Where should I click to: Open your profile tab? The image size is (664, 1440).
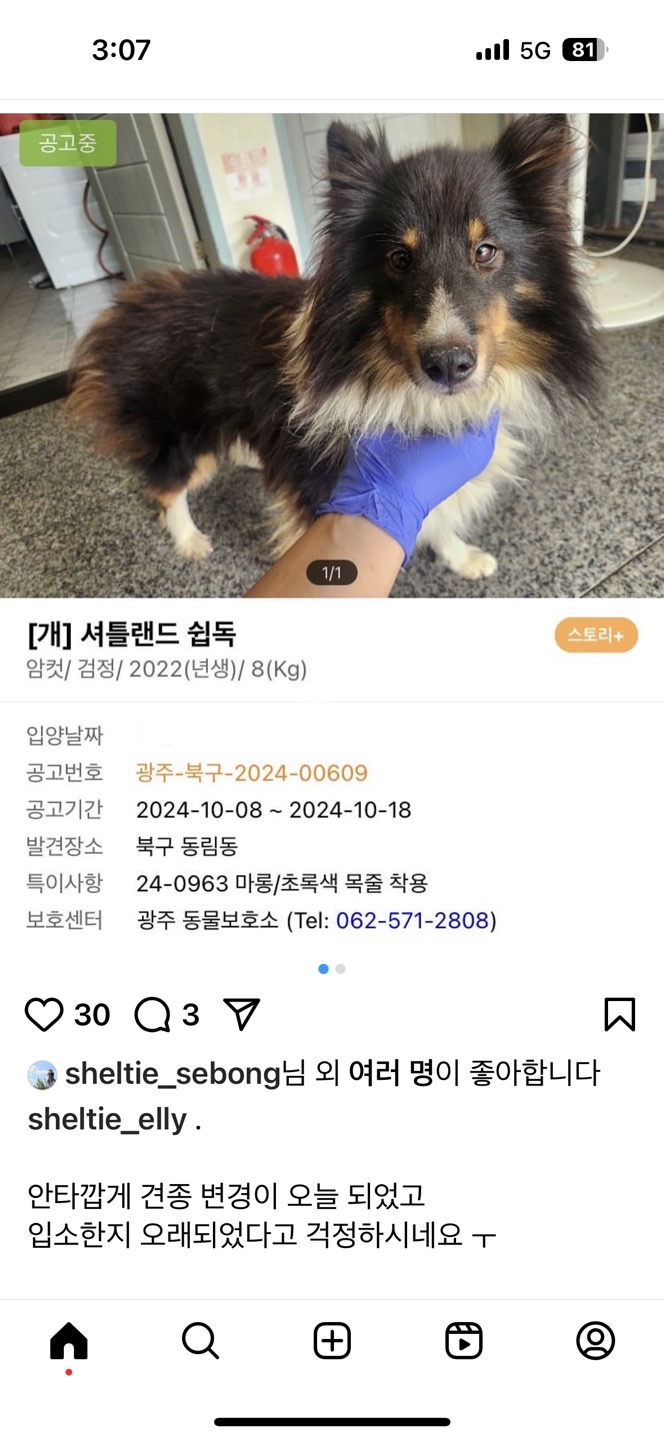(595, 1341)
